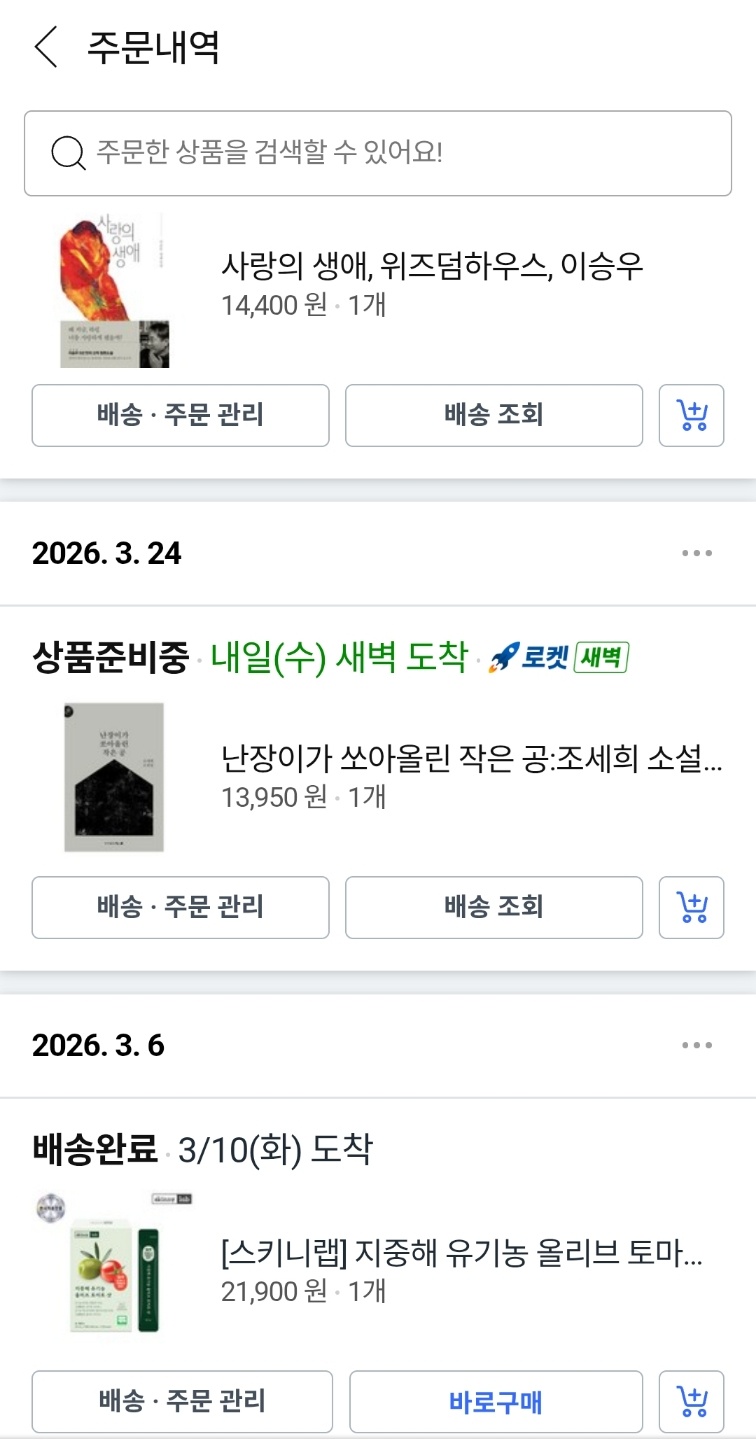756x1446 pixels.
Task: View 스키니랩 지중해 유기농 올리브 product
Action: (x=462, y=1253)
